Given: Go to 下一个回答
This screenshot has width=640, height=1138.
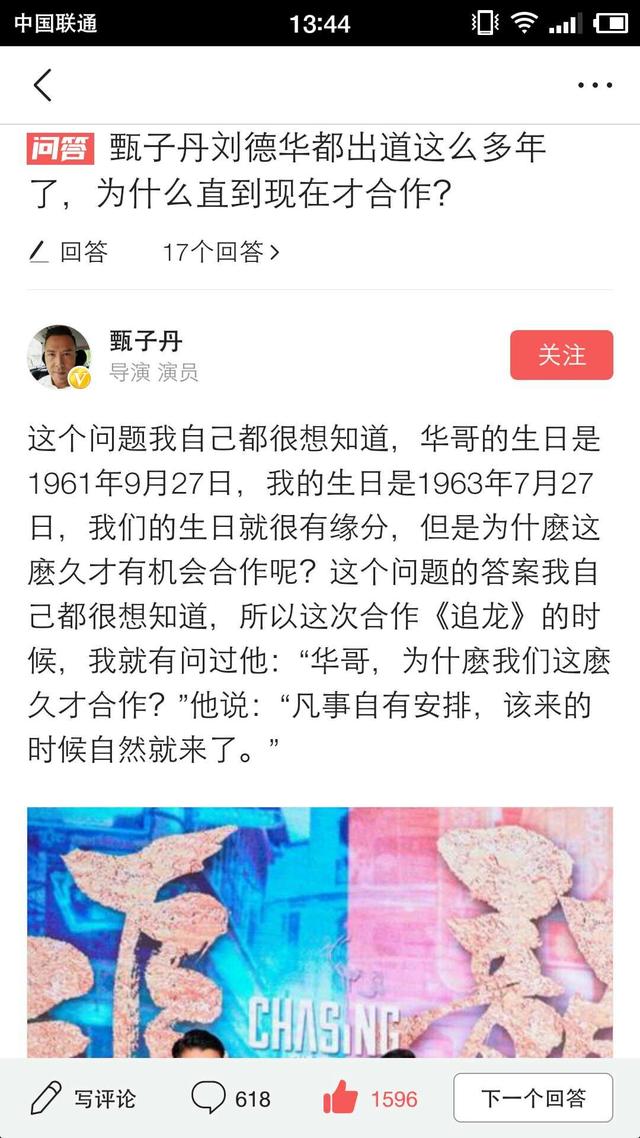Looking at the screenshot, I should 533,1098.
